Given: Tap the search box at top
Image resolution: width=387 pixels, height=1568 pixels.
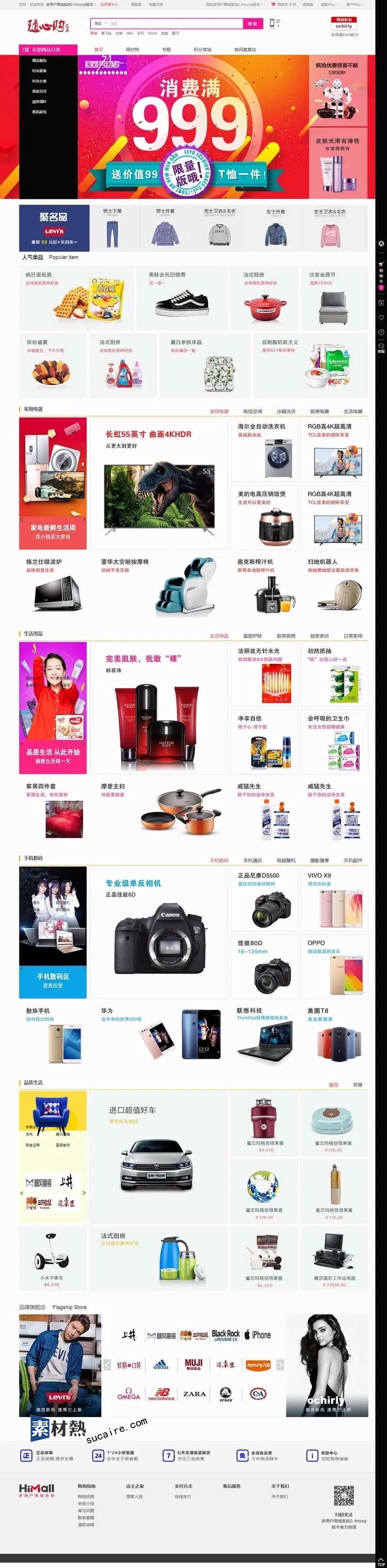Looking at the screenshot, I should click(173, 24).
